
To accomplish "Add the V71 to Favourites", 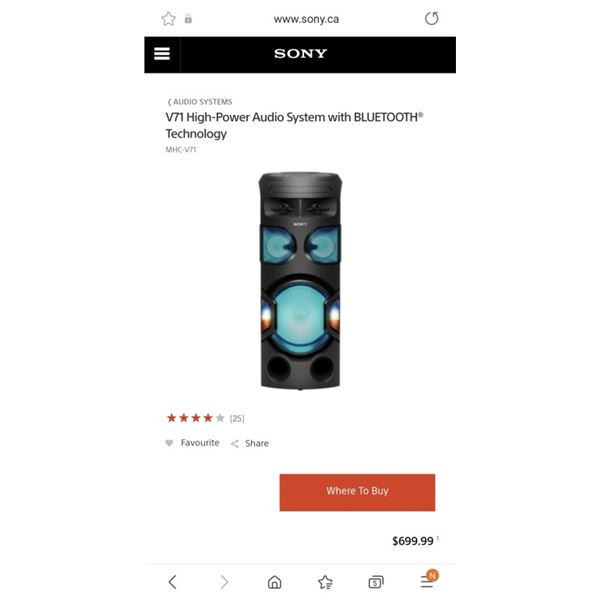I will pos(192,443).
